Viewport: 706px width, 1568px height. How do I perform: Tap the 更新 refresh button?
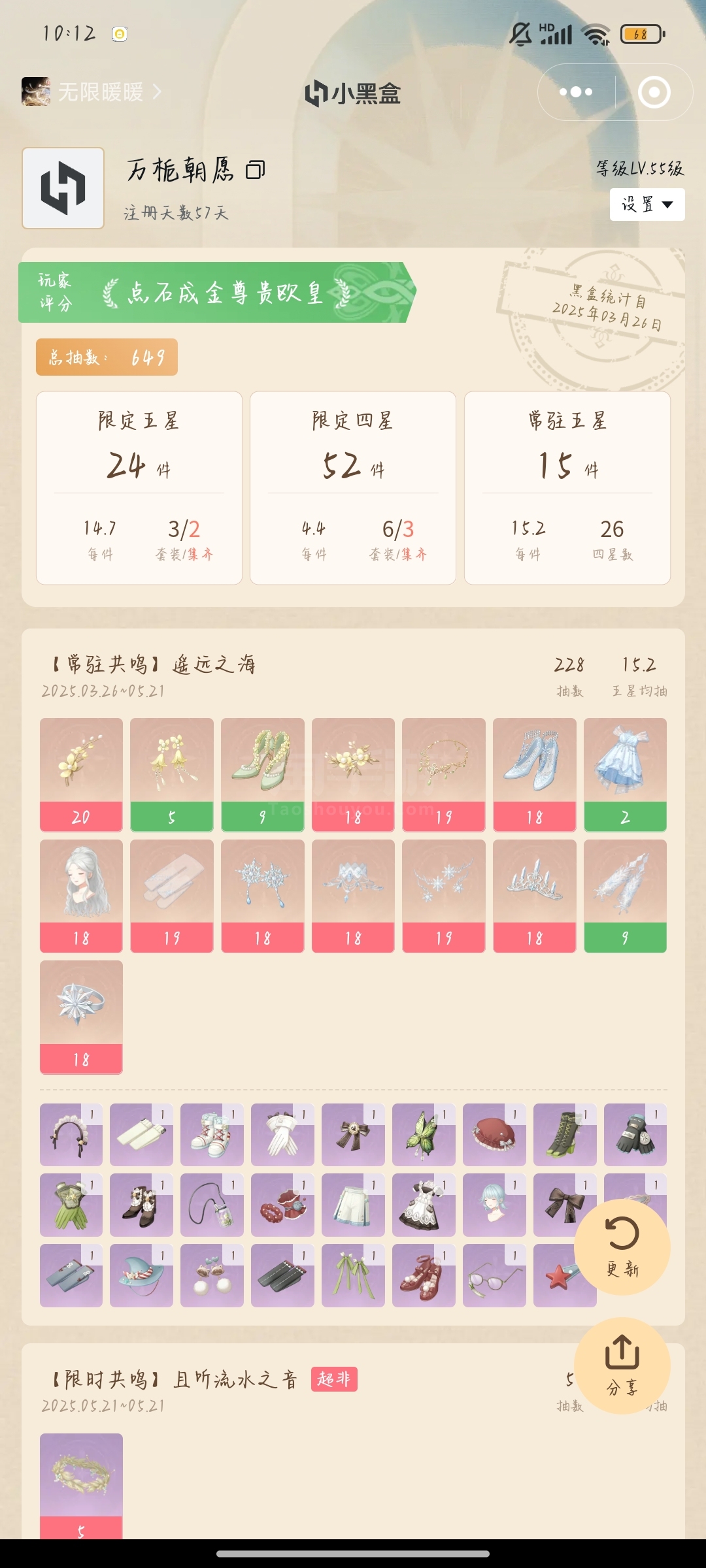click(622, 1247)
